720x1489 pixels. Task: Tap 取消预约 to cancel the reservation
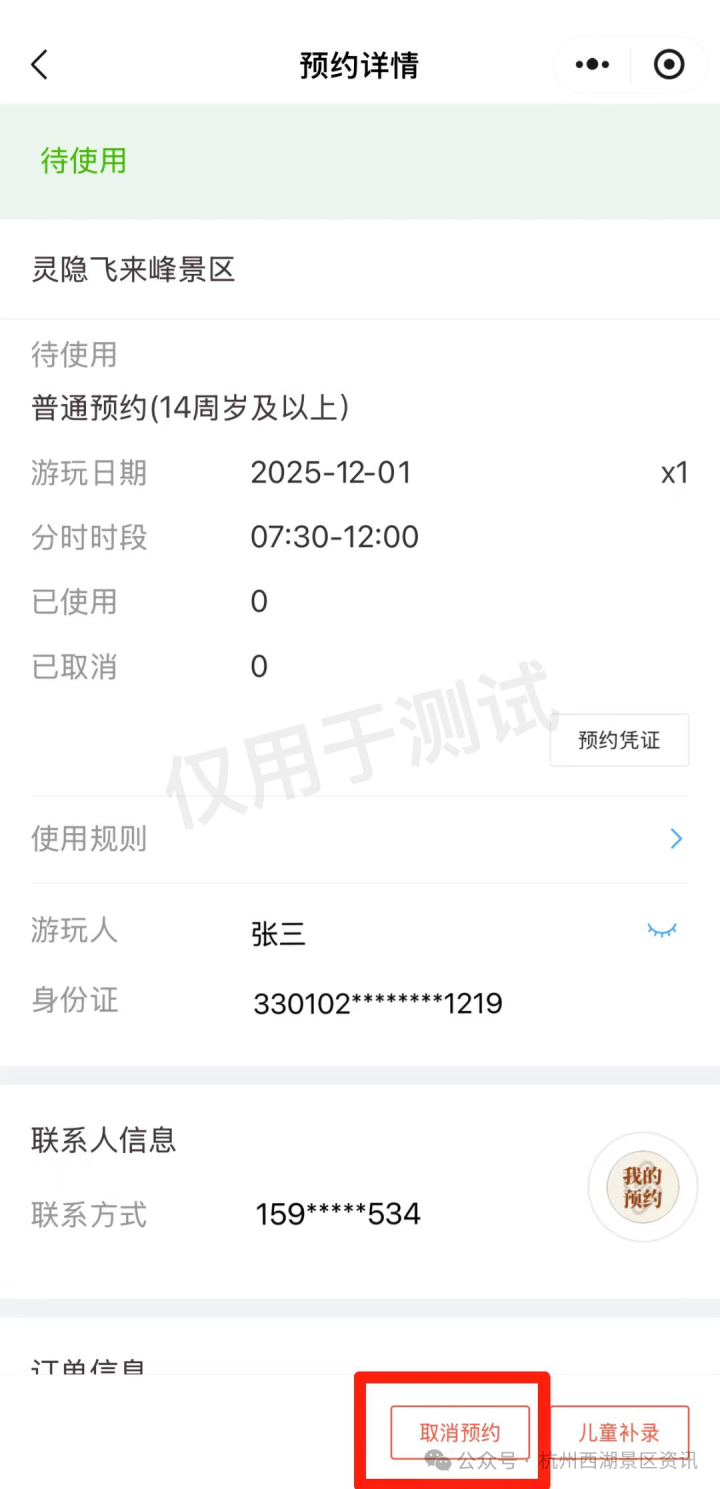coord(459,1431)
